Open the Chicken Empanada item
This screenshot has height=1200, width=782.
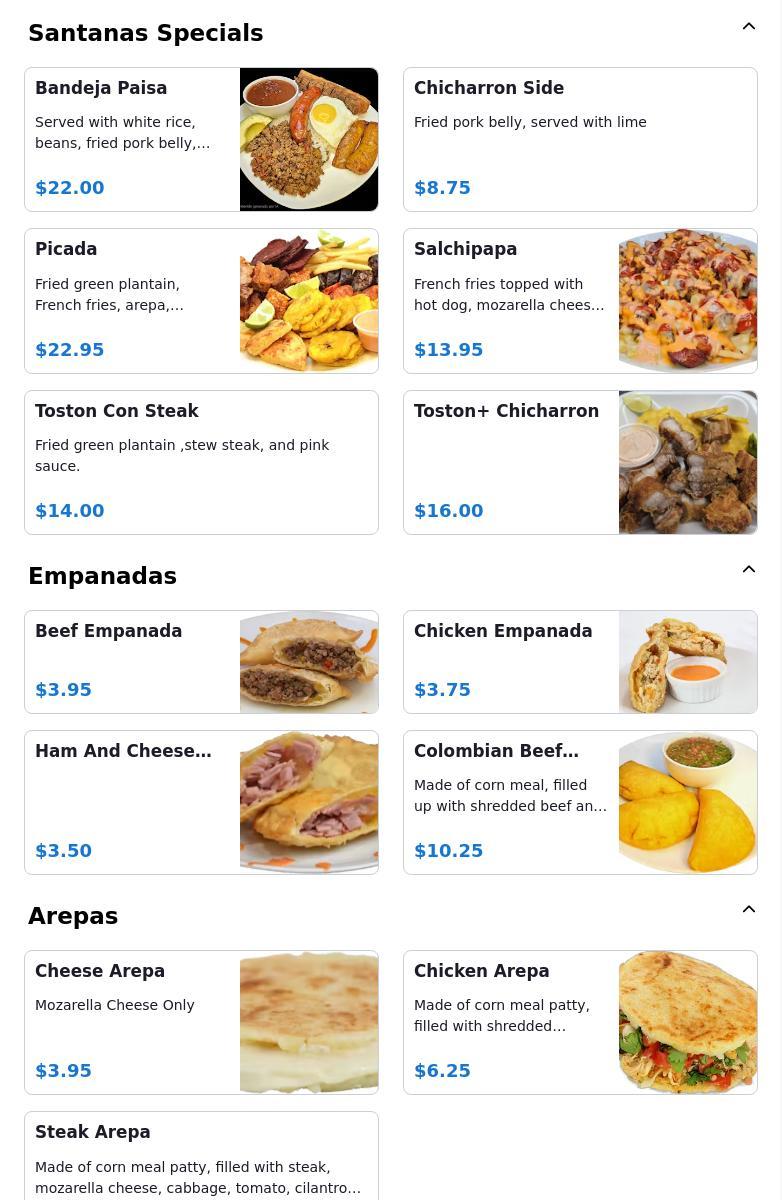[580, 662]
